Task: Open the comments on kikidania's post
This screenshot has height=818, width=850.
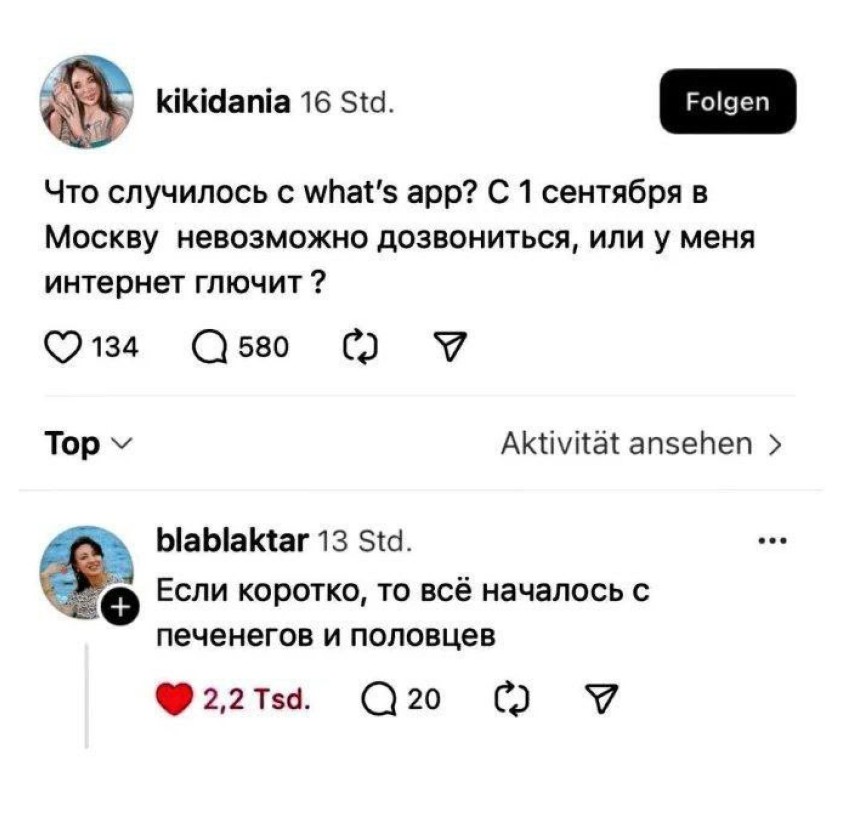Action: pyautogui.click(x=207, y=346)
